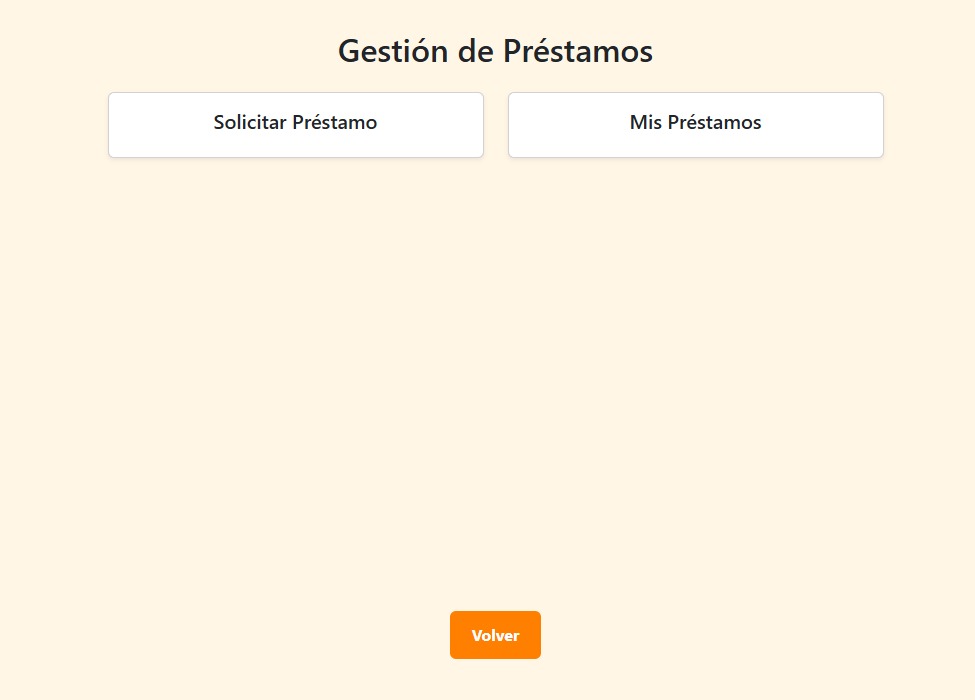Tap the orange Volver button

click(495, 635)
